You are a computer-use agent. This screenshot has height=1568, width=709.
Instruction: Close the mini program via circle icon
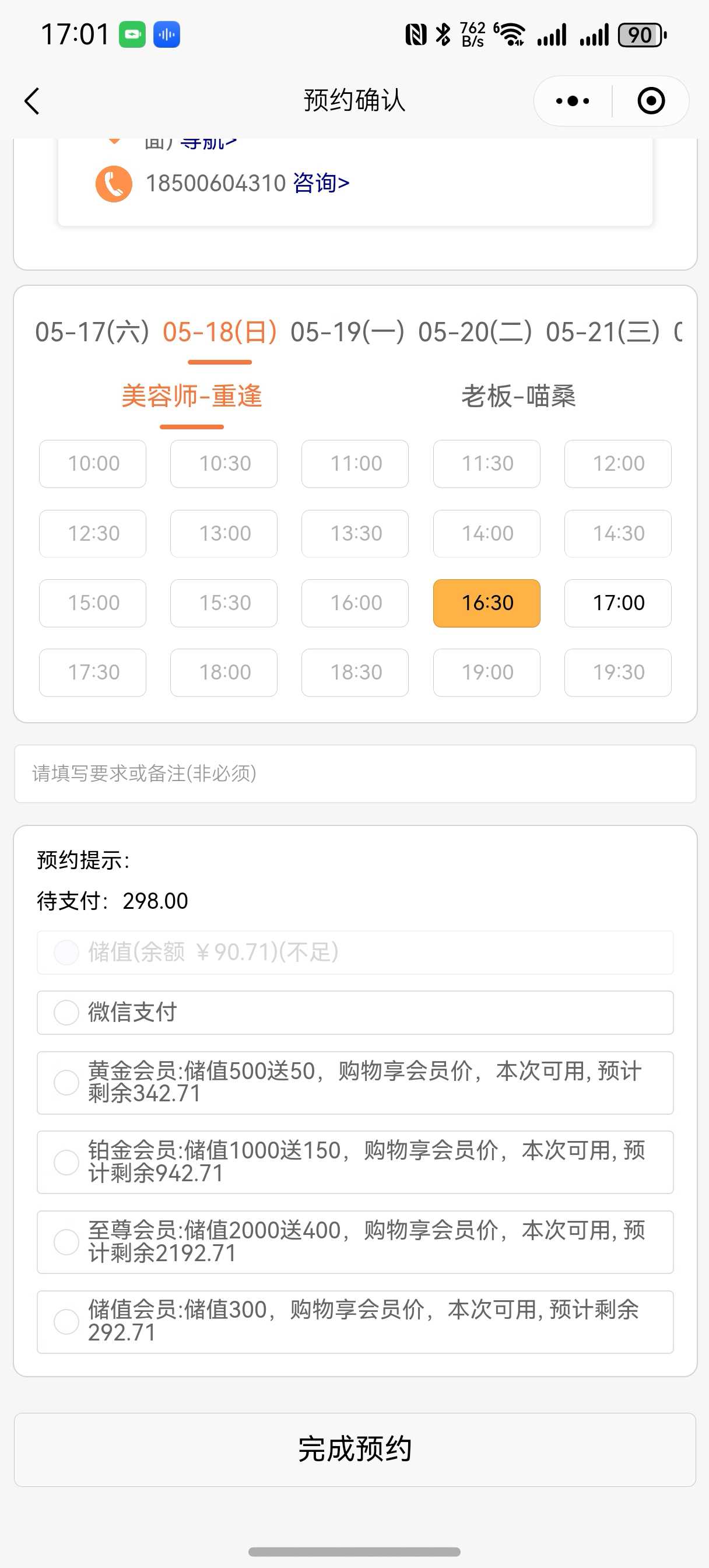651,101
